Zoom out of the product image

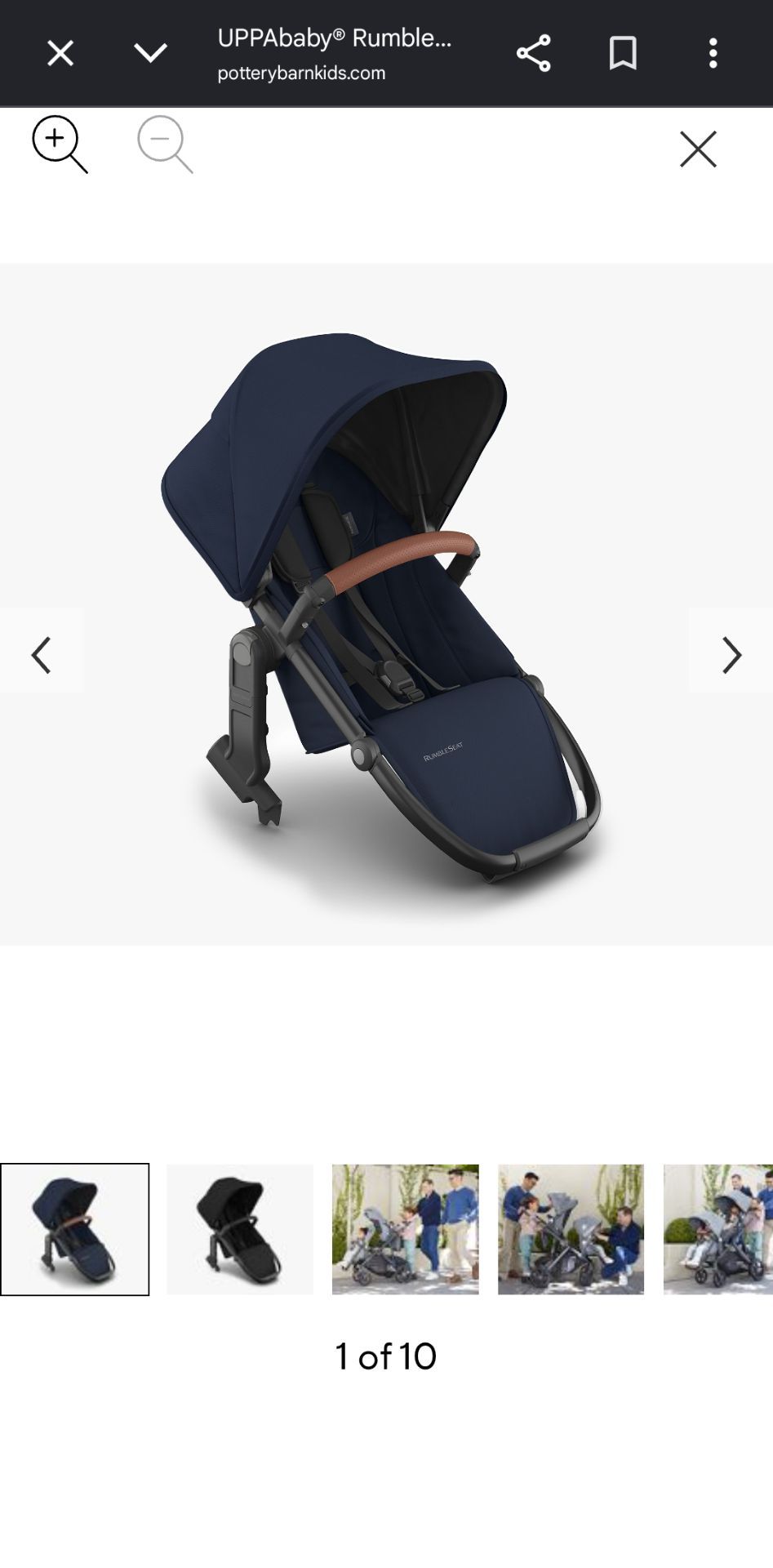(x=165, y=145)
